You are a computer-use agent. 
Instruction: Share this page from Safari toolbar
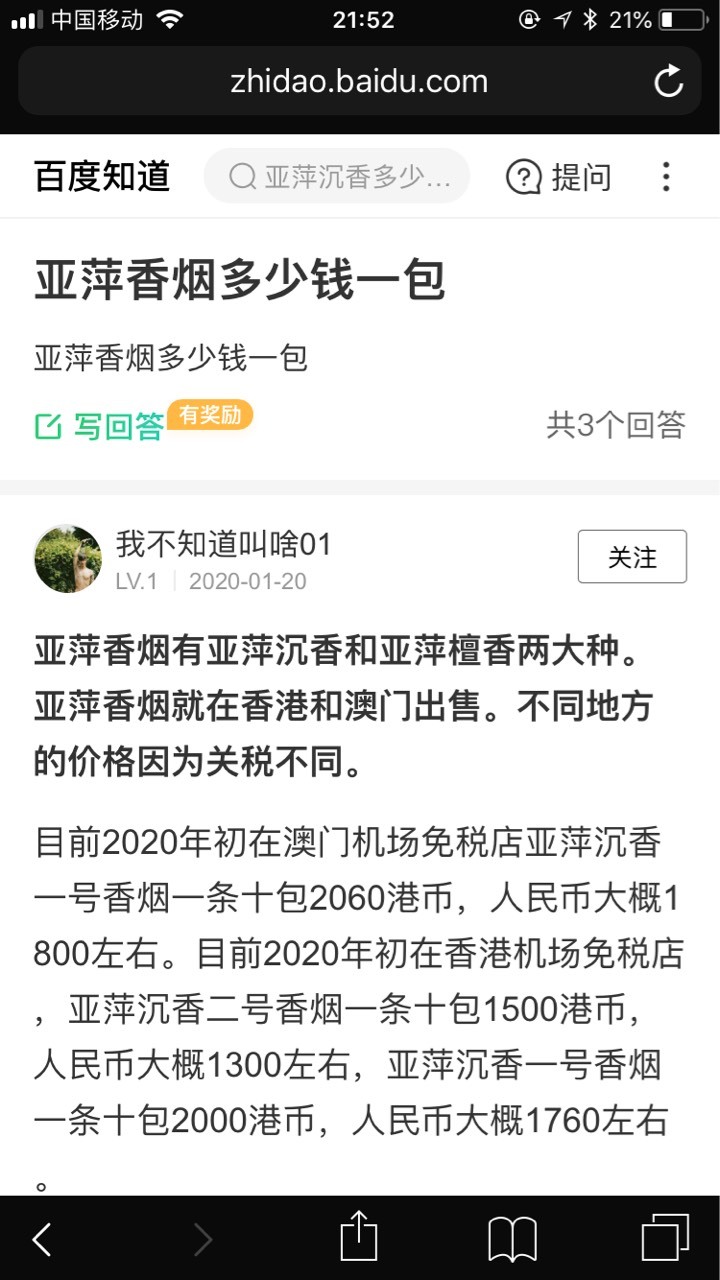[359, 1237]
